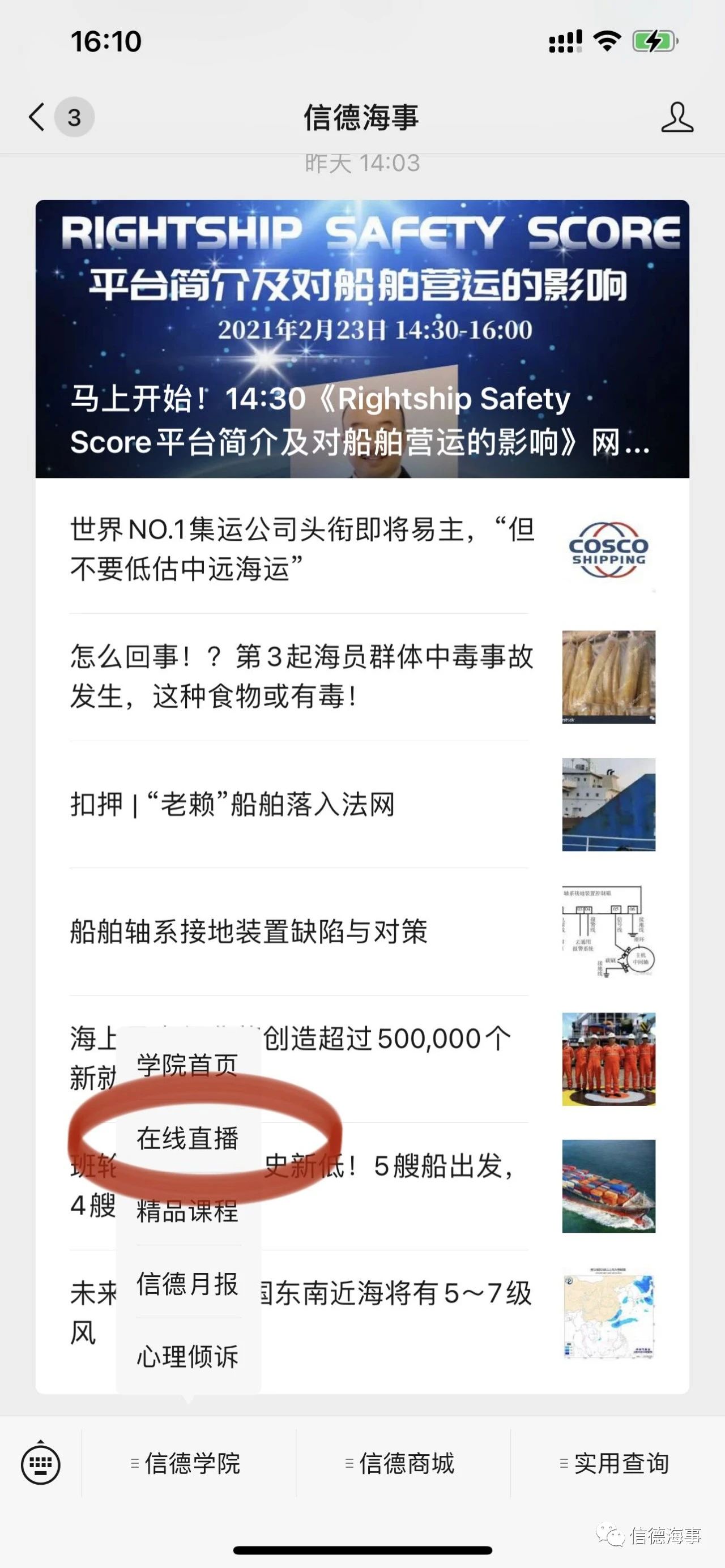
Task: Open the 信德商城 bottom menu
Action: coord(402,1463)
